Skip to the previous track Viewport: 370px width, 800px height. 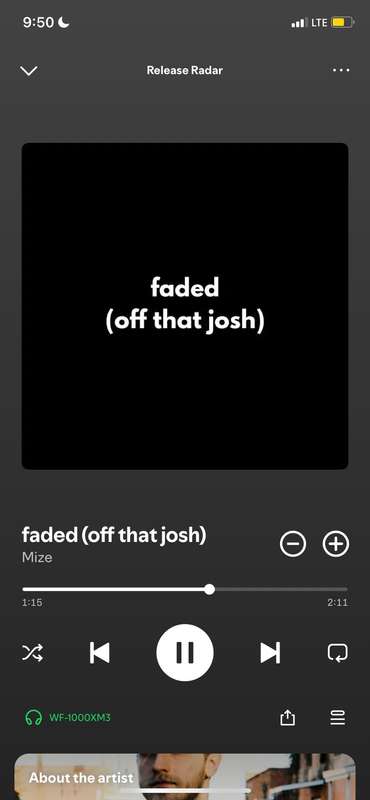100,653
